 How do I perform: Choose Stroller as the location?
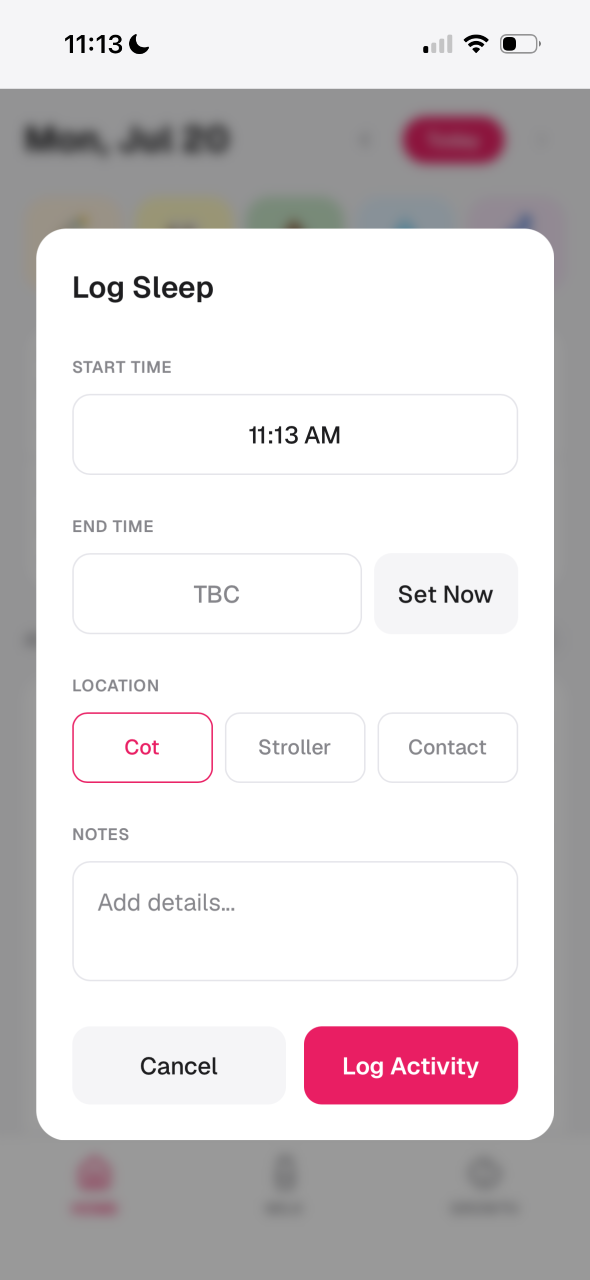point(295,747)
